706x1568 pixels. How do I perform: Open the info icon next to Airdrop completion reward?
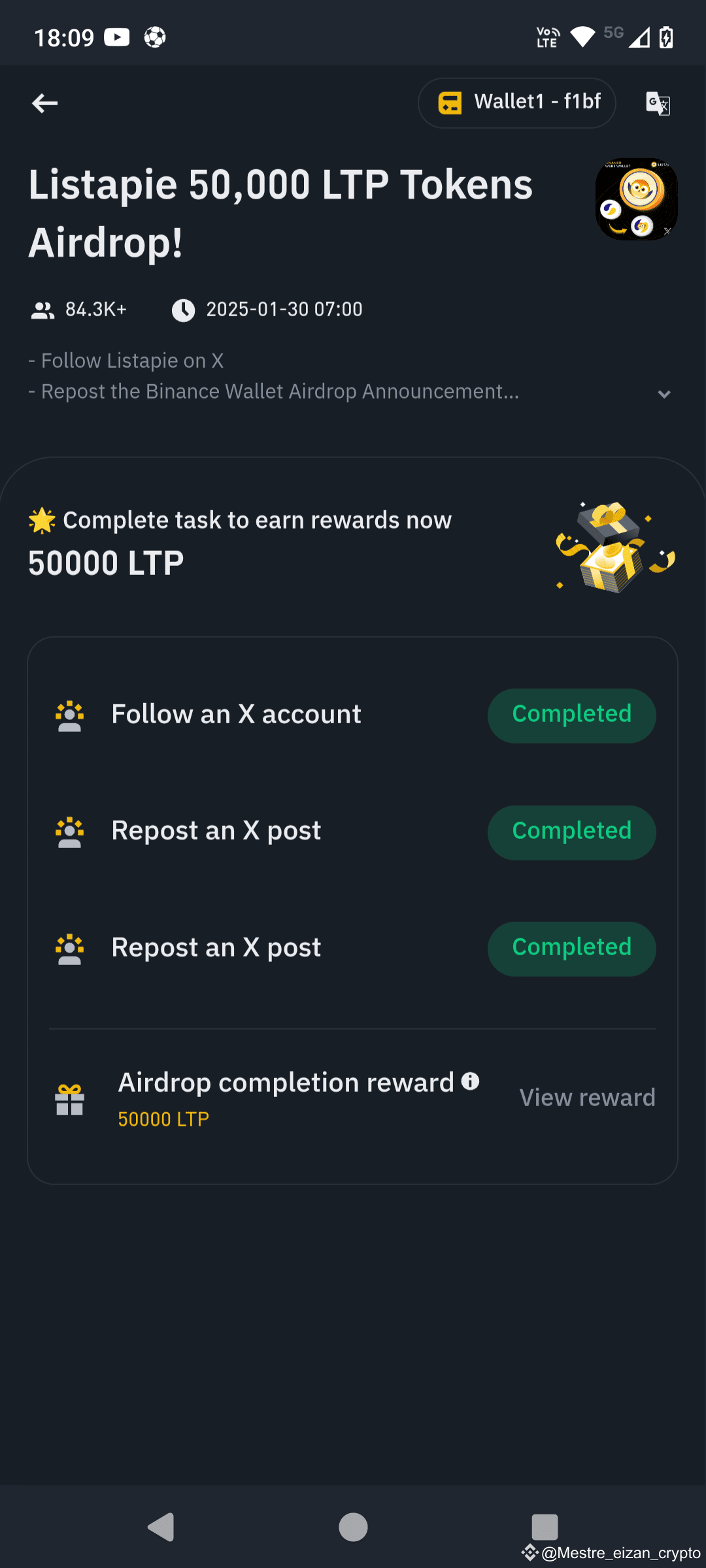point(470,1080)
